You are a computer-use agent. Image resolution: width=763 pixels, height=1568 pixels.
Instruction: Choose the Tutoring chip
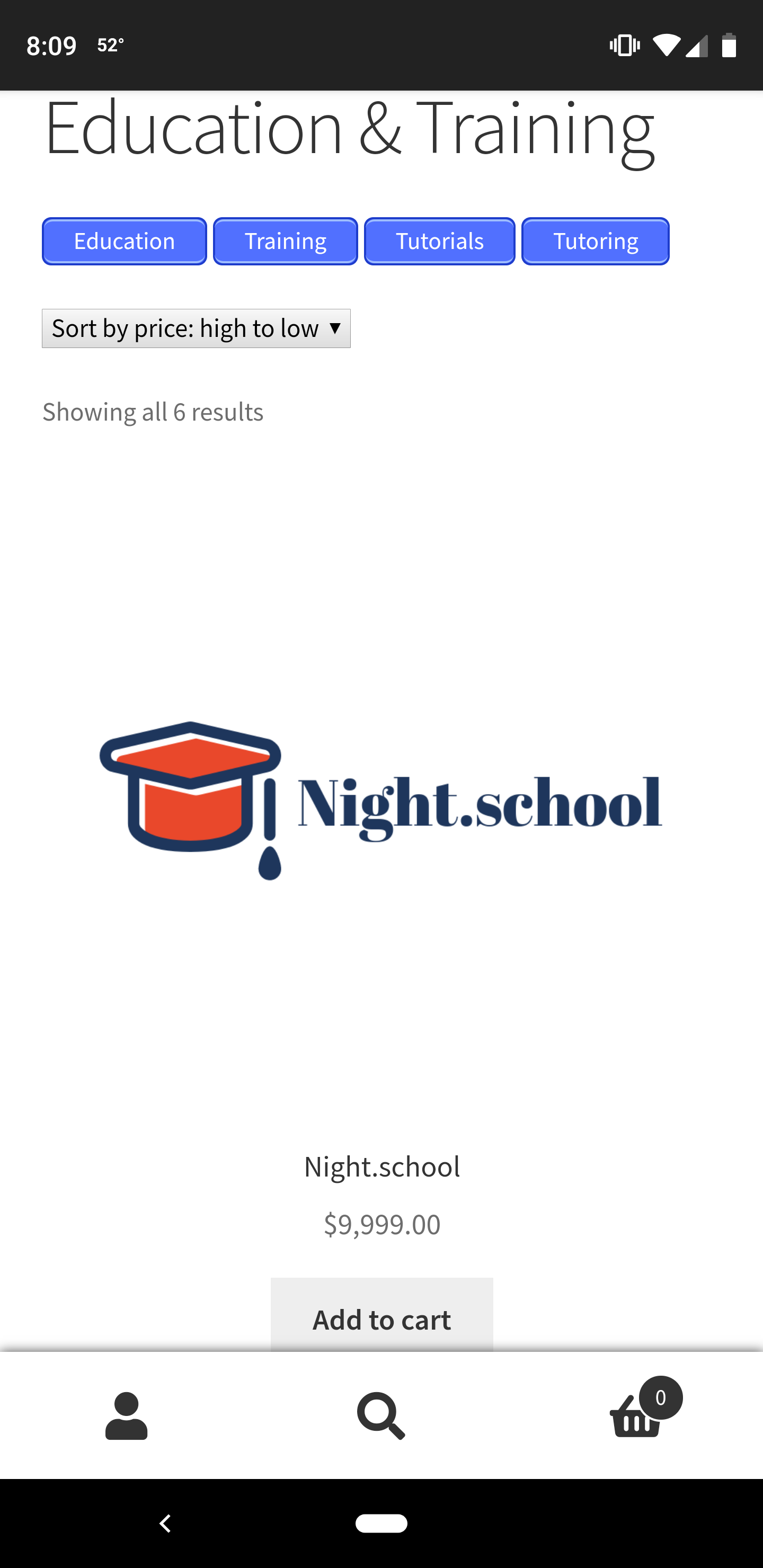point(595,241)
